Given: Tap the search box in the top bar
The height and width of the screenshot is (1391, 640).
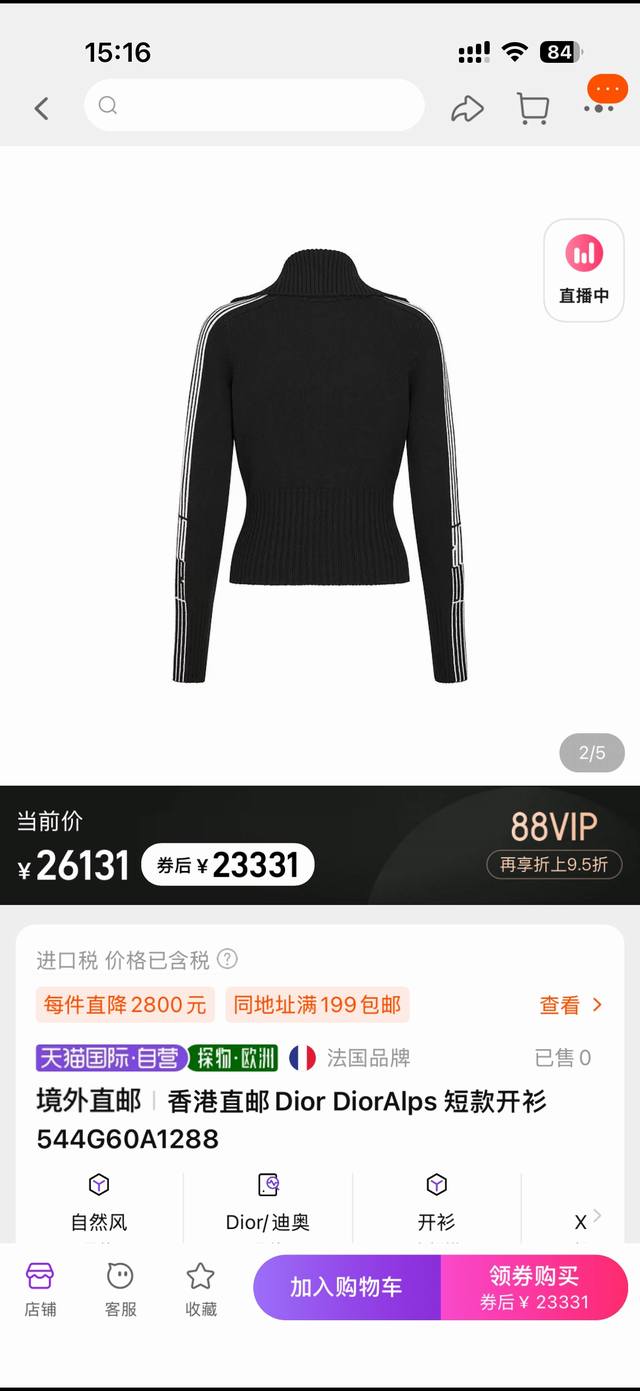Looking at the screenshot, I should (254, 106).
